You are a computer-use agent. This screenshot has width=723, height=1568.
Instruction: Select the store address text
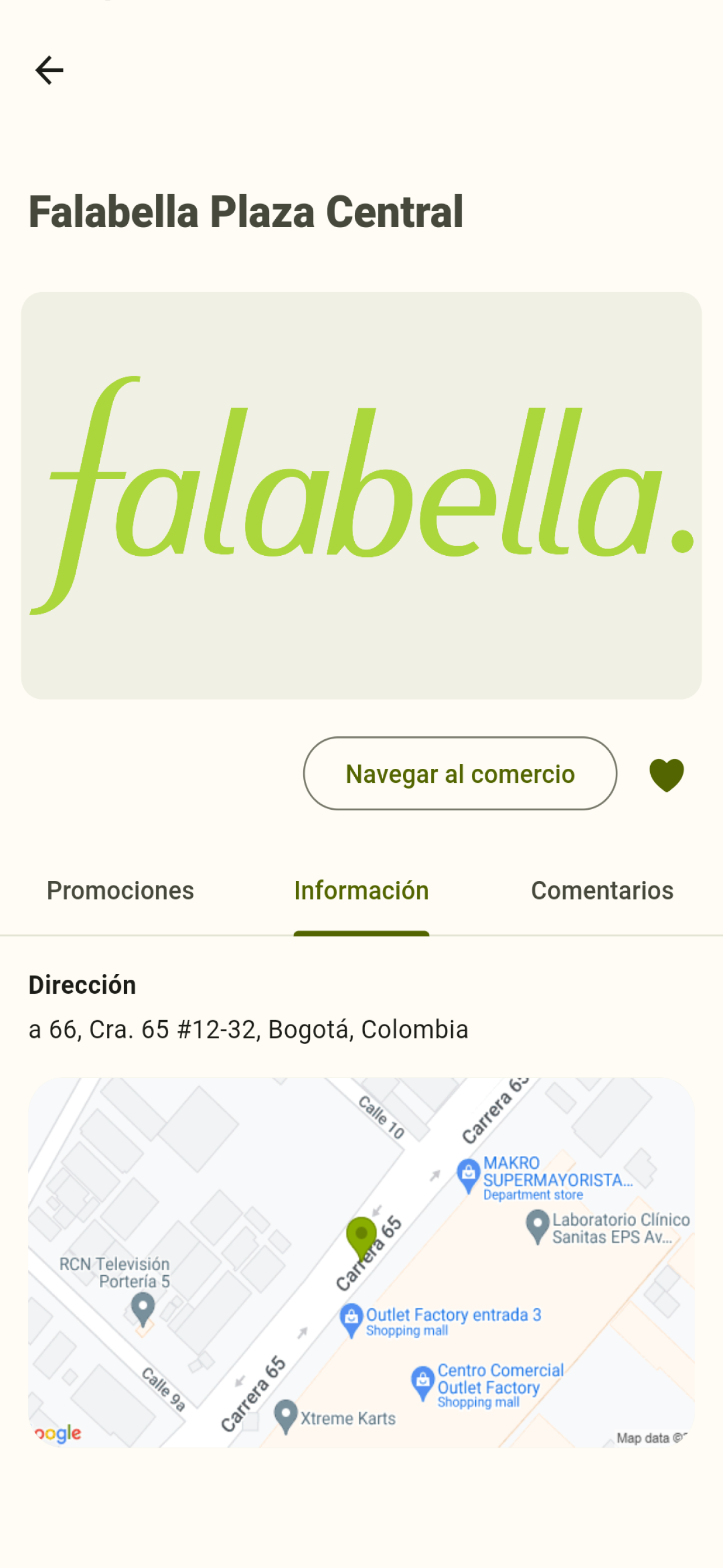point(249,1030)
